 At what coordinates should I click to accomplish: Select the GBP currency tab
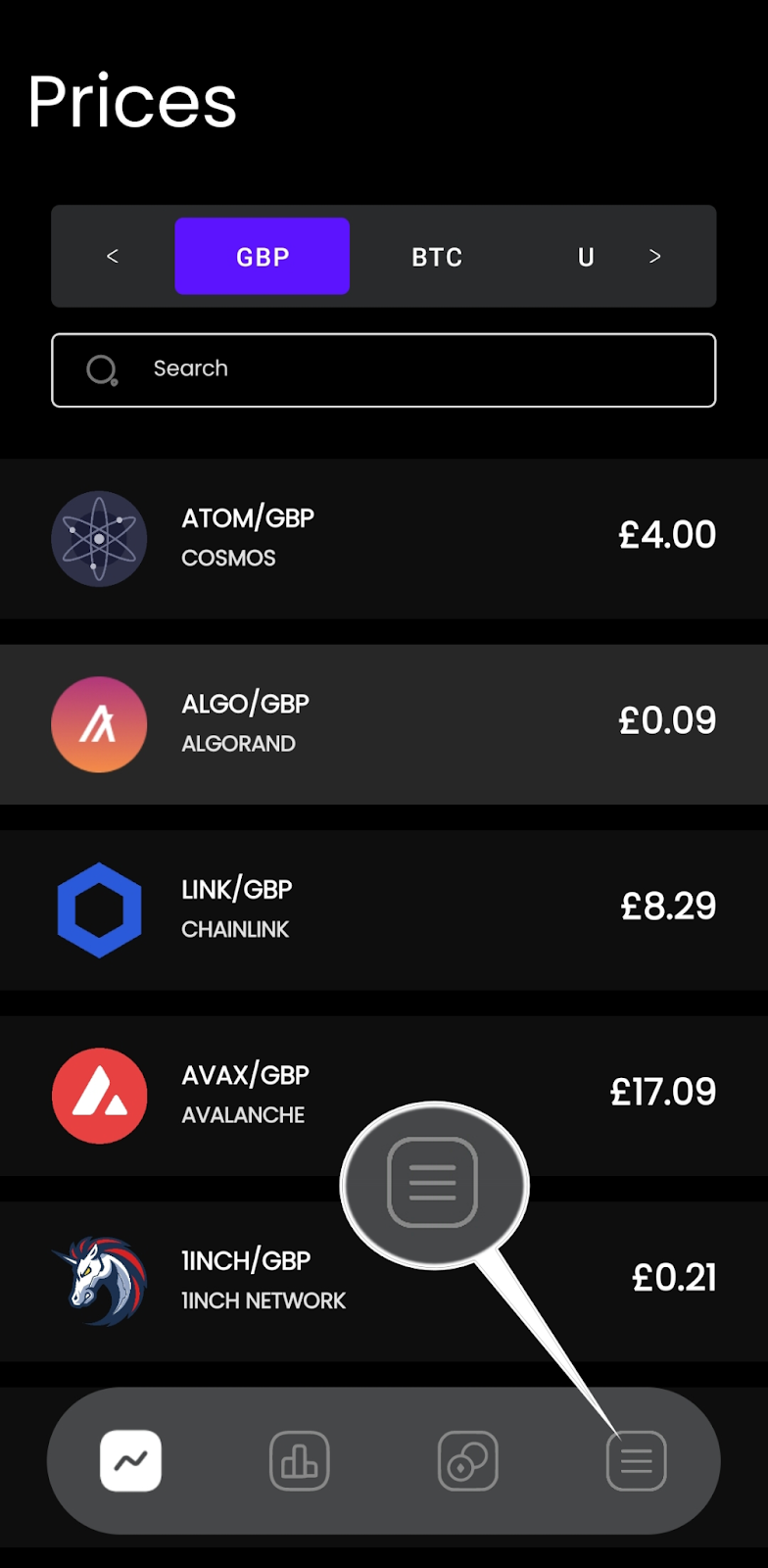[x=262, y=257]
